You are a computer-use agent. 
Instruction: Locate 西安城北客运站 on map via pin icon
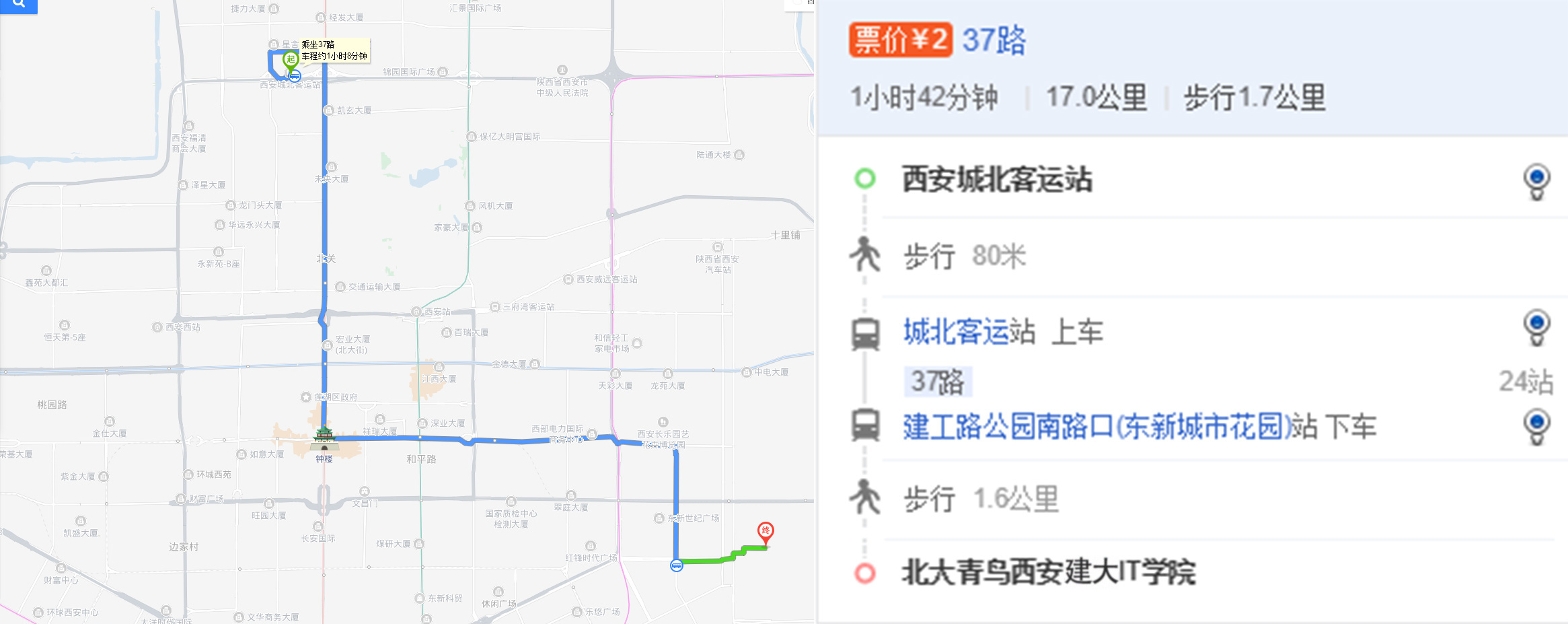pyautogui.click(x=1536, y=180)
